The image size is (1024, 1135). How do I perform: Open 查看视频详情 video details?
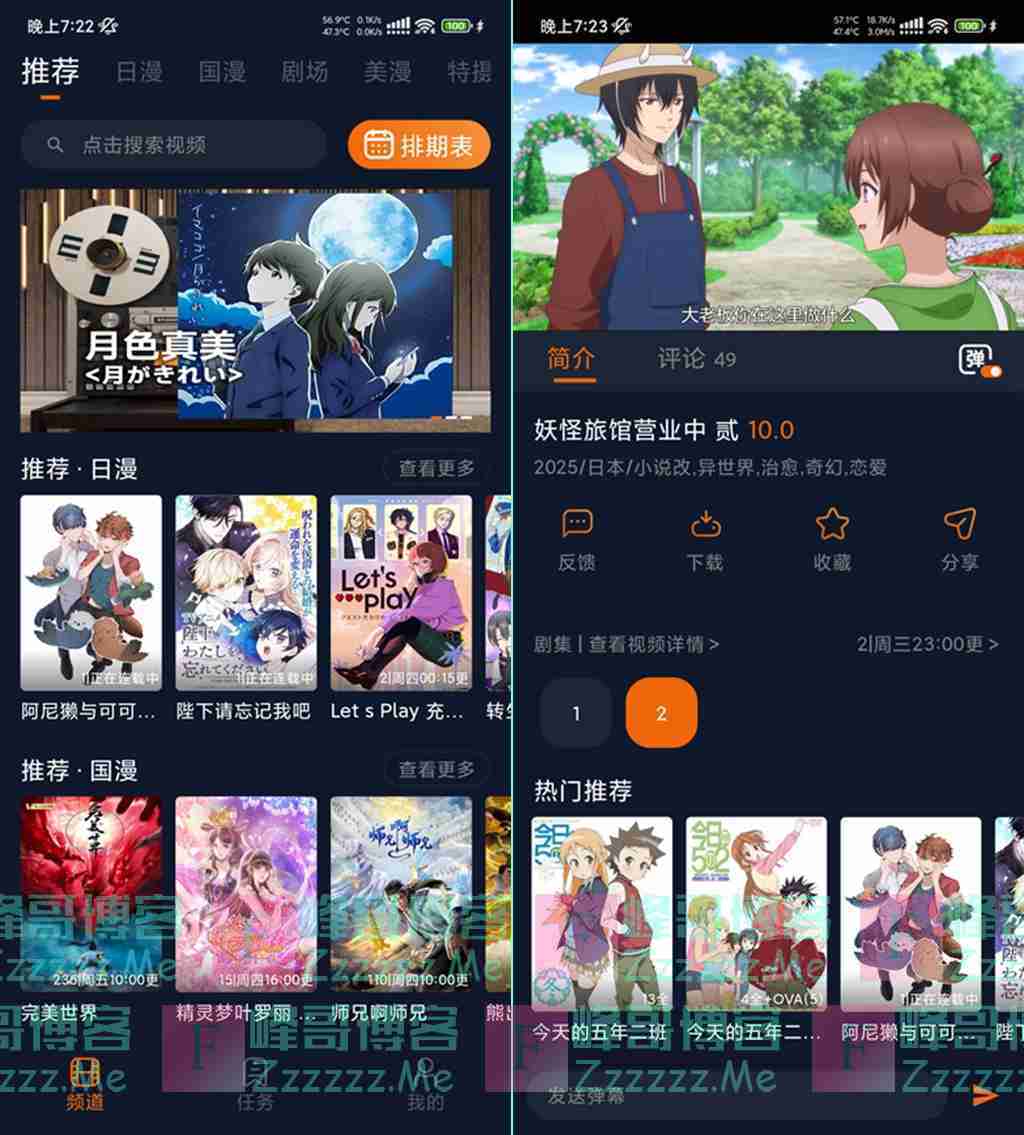(653, 644)
